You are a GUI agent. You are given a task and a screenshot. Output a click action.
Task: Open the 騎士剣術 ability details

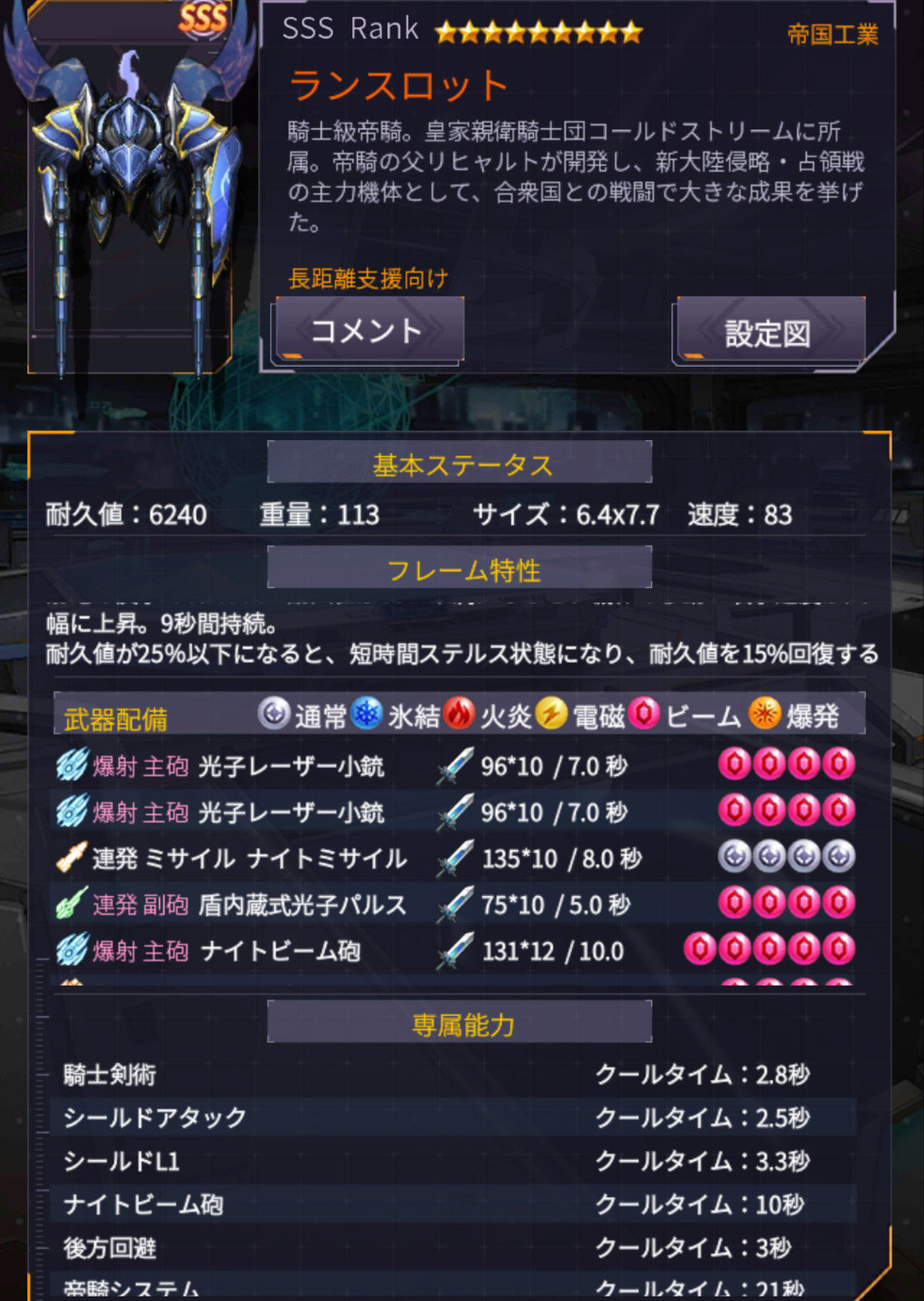click(452, 1075)
